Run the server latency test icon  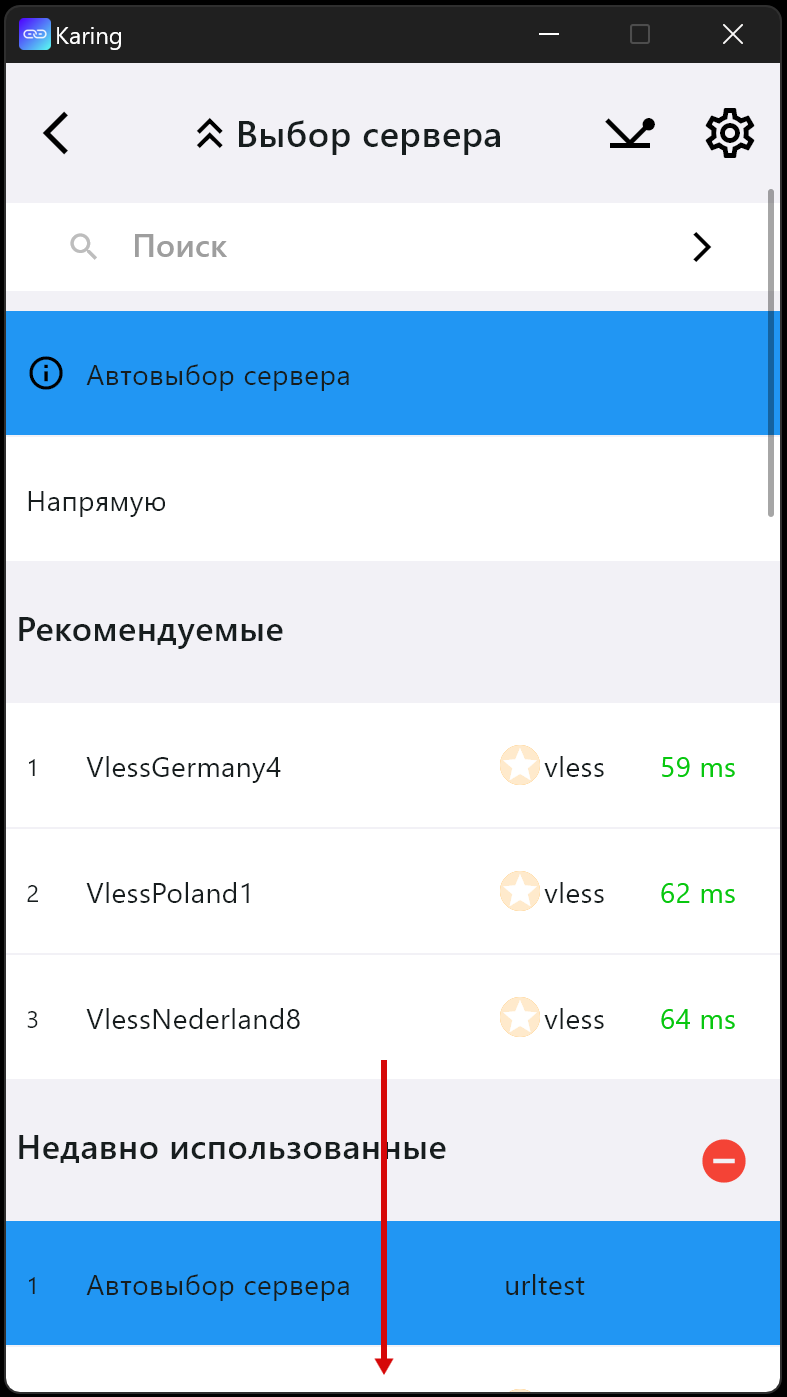tap(630, 134)
